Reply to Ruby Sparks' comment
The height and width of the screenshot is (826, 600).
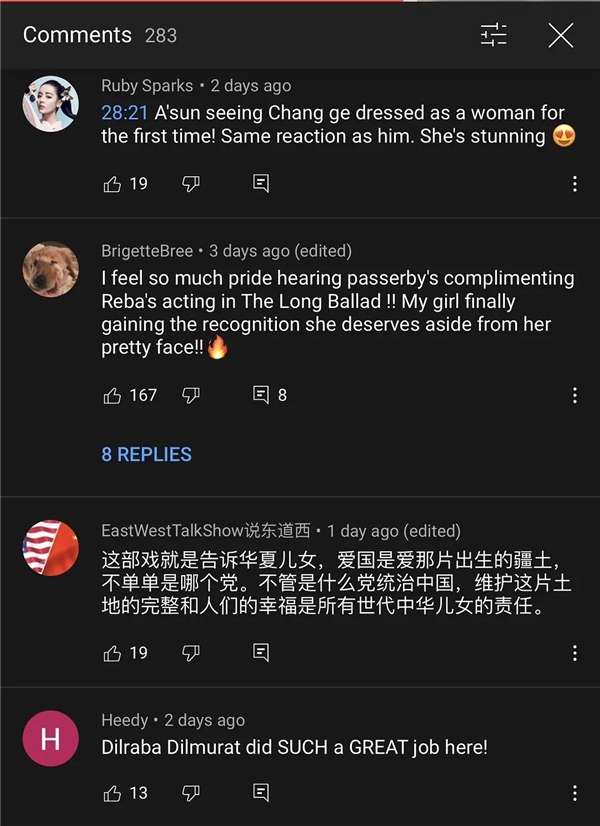261,183
